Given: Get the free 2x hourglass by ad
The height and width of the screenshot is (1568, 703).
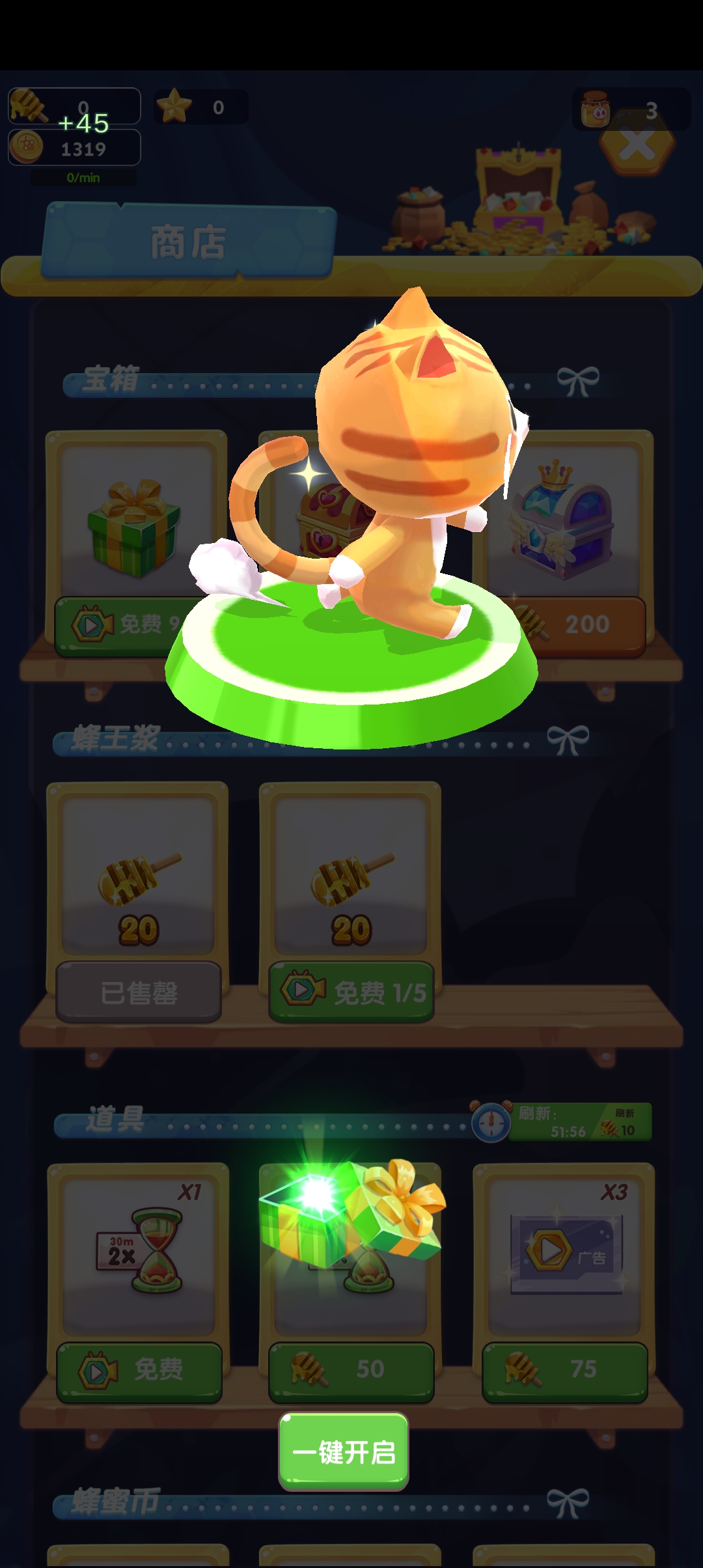Looking at the screenshot, I should pyautogui.click(x=139, y=1370).
